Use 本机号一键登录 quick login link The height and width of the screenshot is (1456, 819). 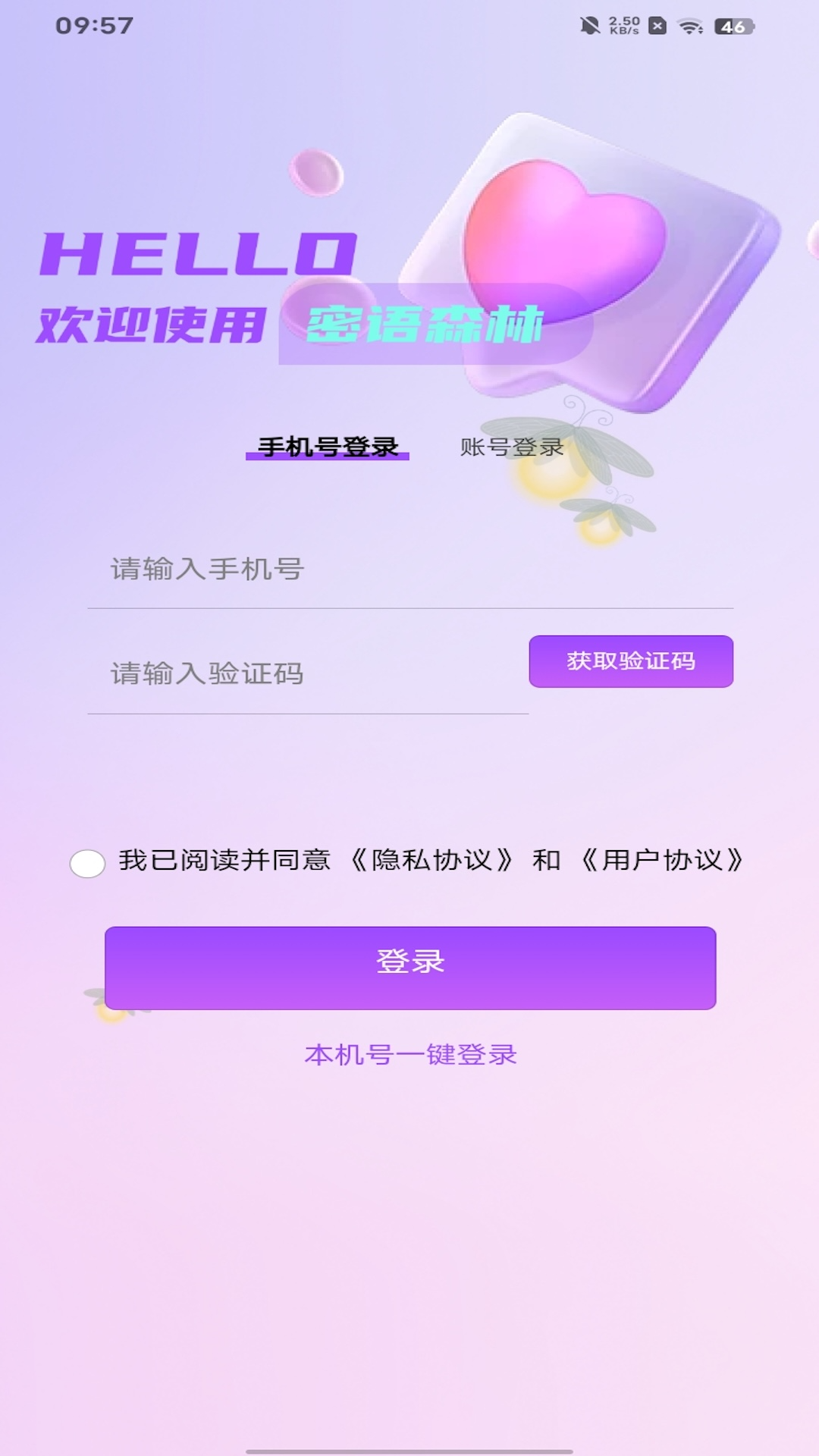point(409,1055)
